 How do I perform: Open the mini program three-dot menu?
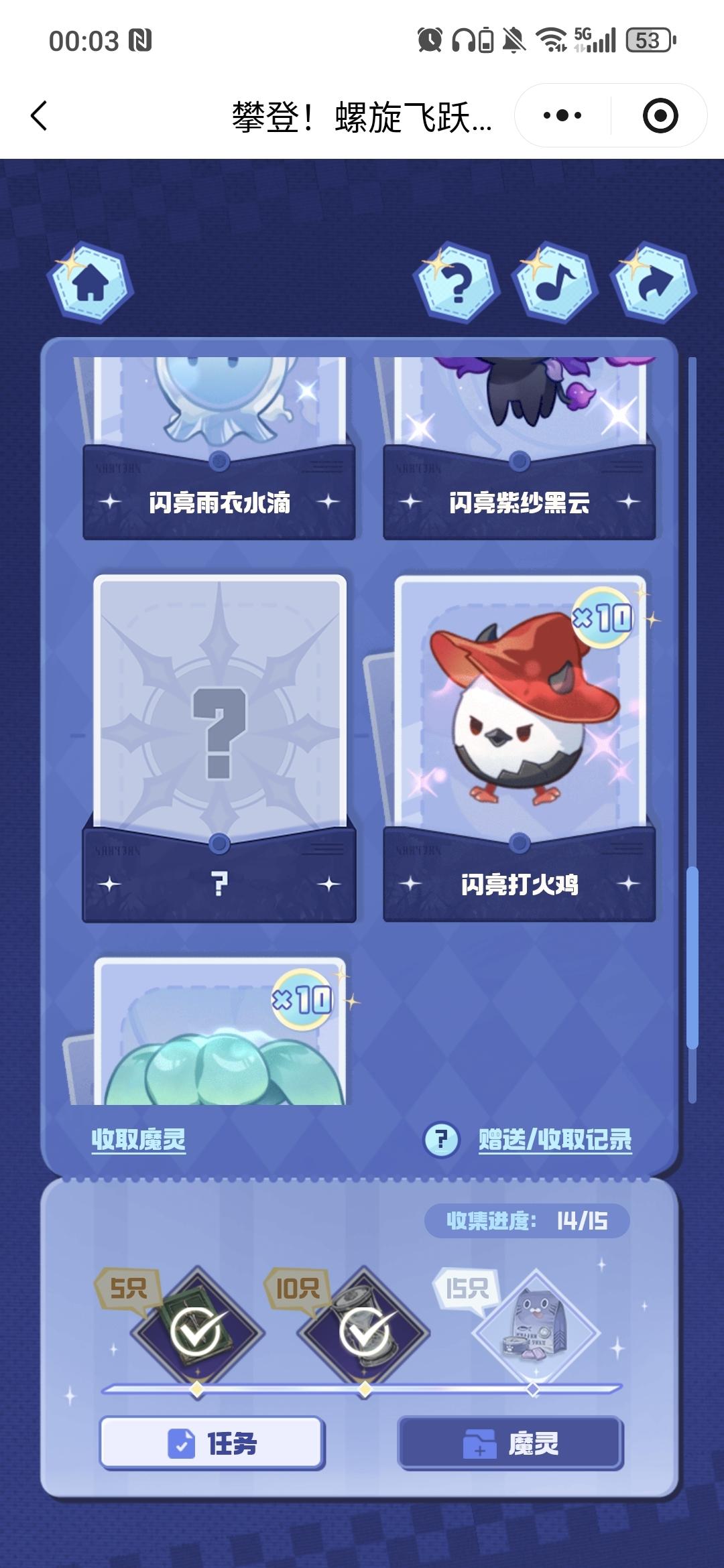[562, 116]
